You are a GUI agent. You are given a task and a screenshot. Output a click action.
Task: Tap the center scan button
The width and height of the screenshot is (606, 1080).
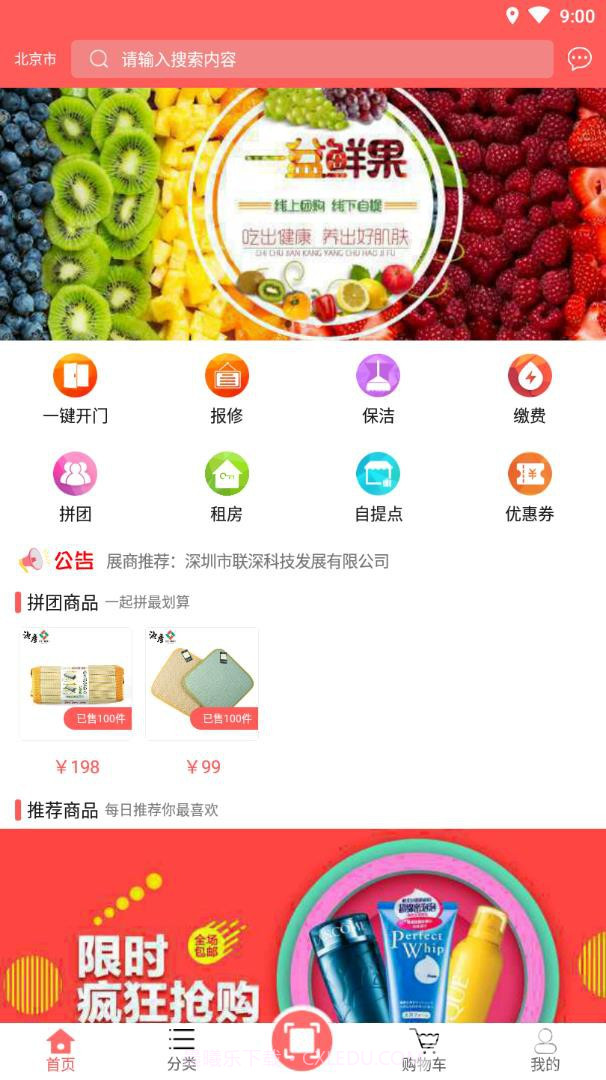coord(302,1040)
